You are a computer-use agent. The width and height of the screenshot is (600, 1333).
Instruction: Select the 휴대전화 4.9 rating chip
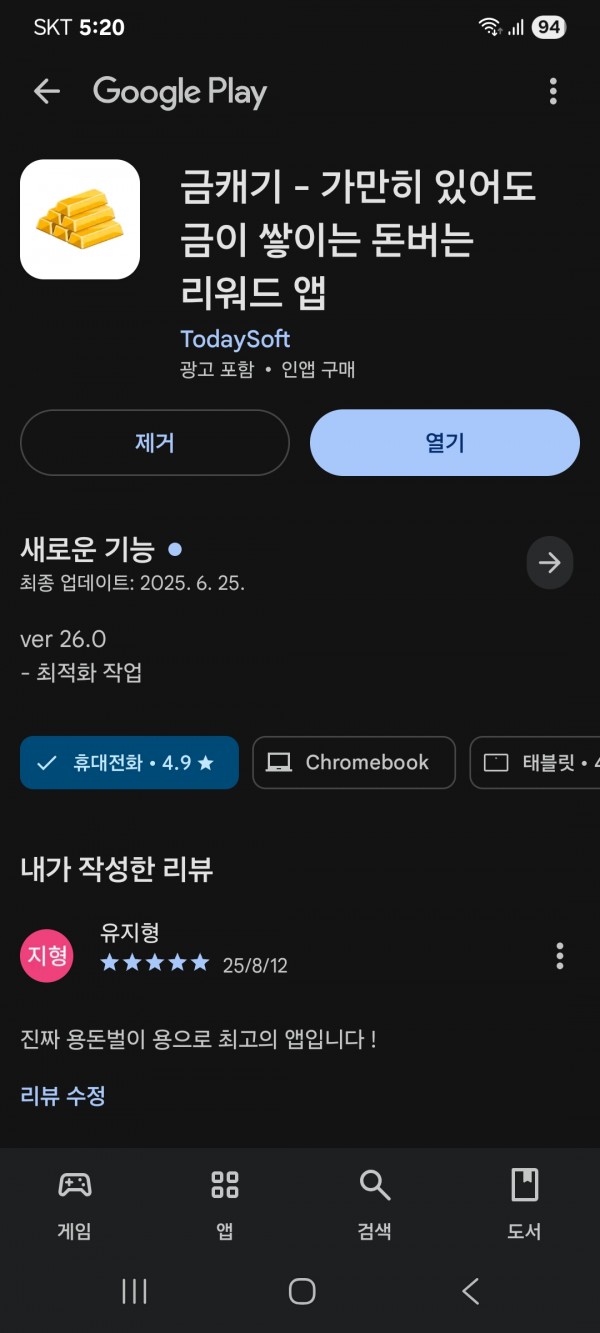point(129,763)
